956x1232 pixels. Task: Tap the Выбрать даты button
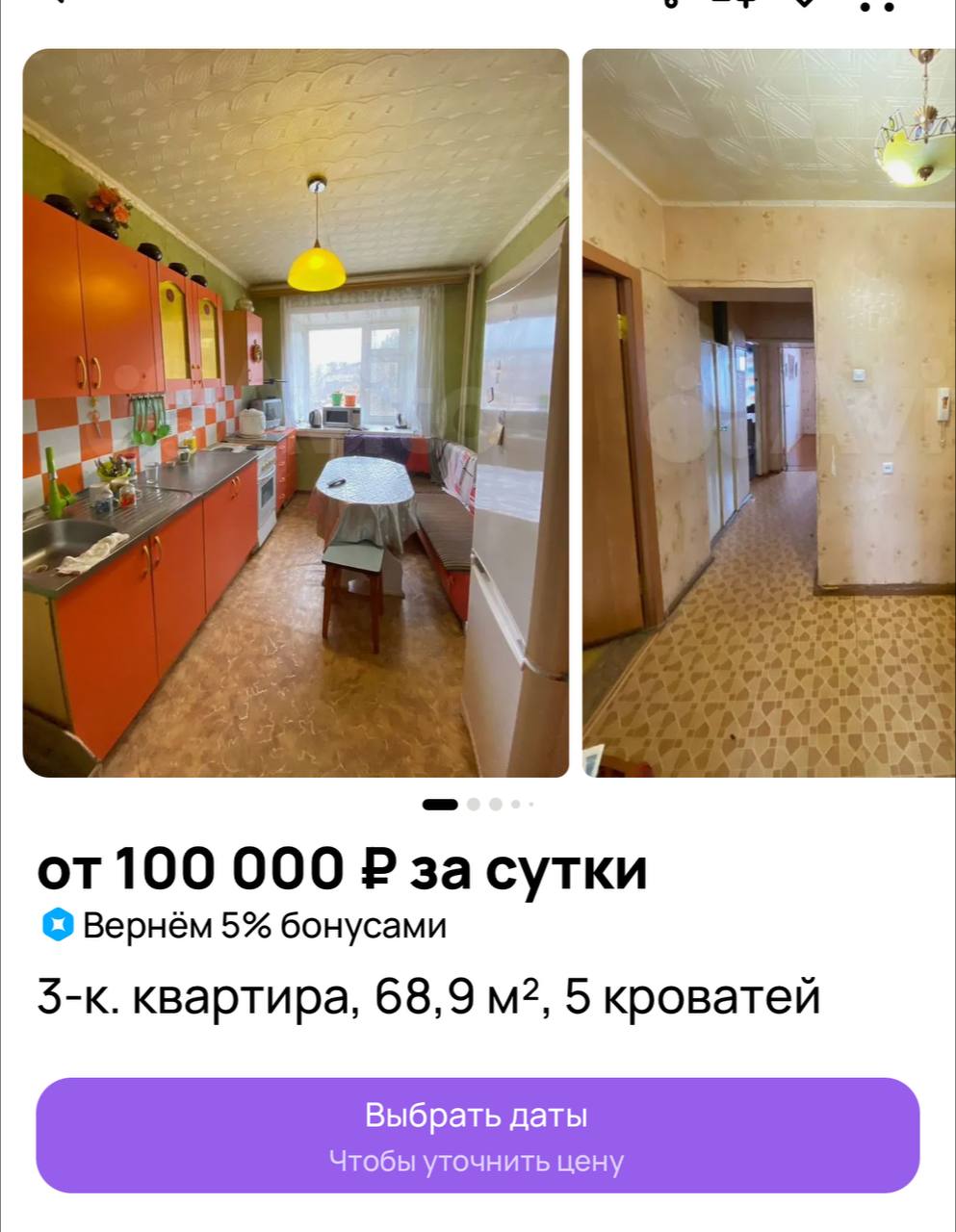[x=478, y=1135]
